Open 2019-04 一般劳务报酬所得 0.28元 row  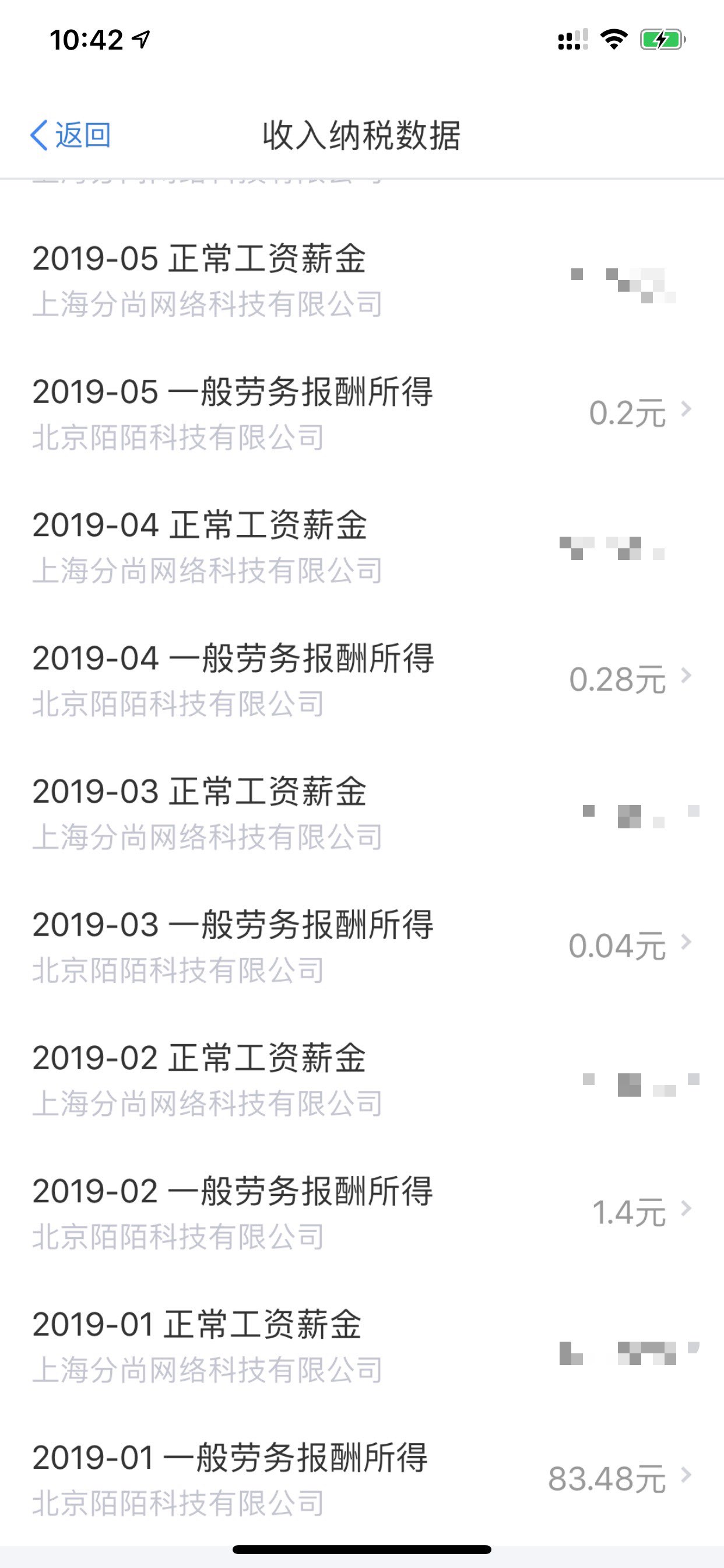click(362, 681)
